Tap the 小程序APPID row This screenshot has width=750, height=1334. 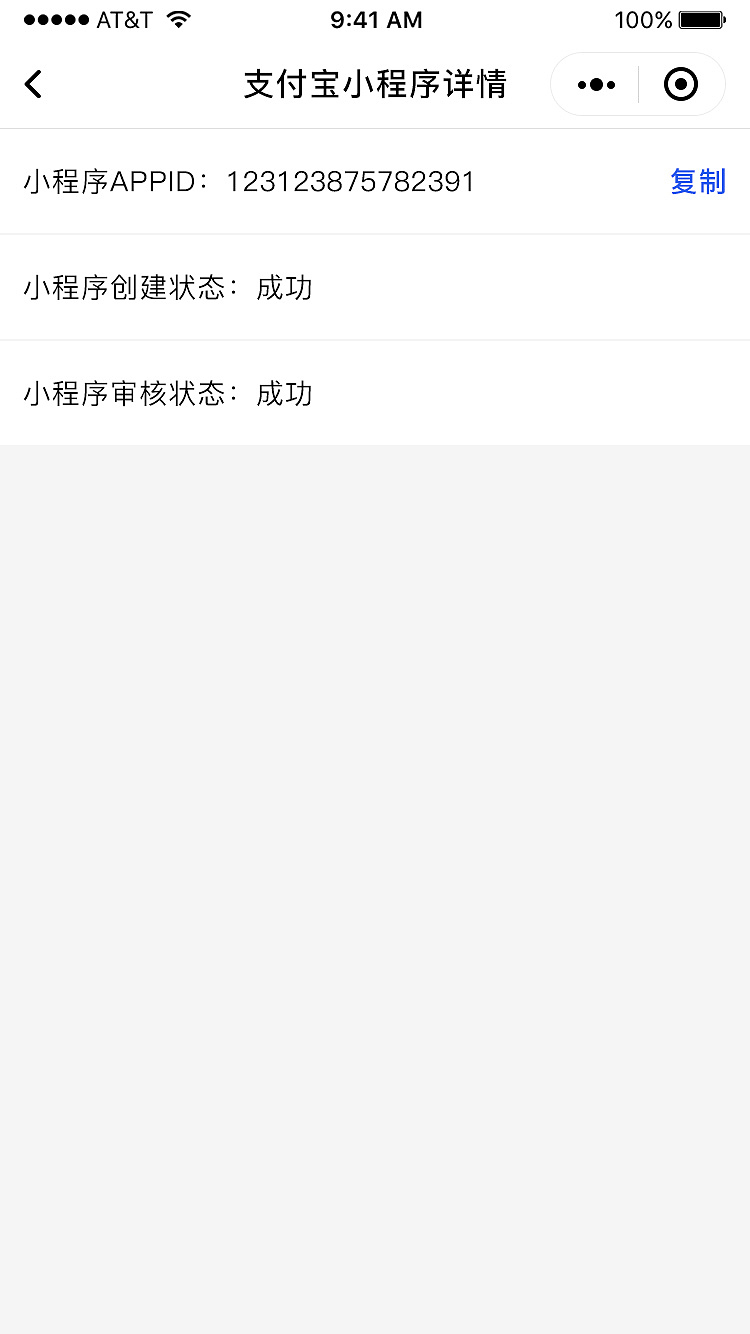coord(375,182)
